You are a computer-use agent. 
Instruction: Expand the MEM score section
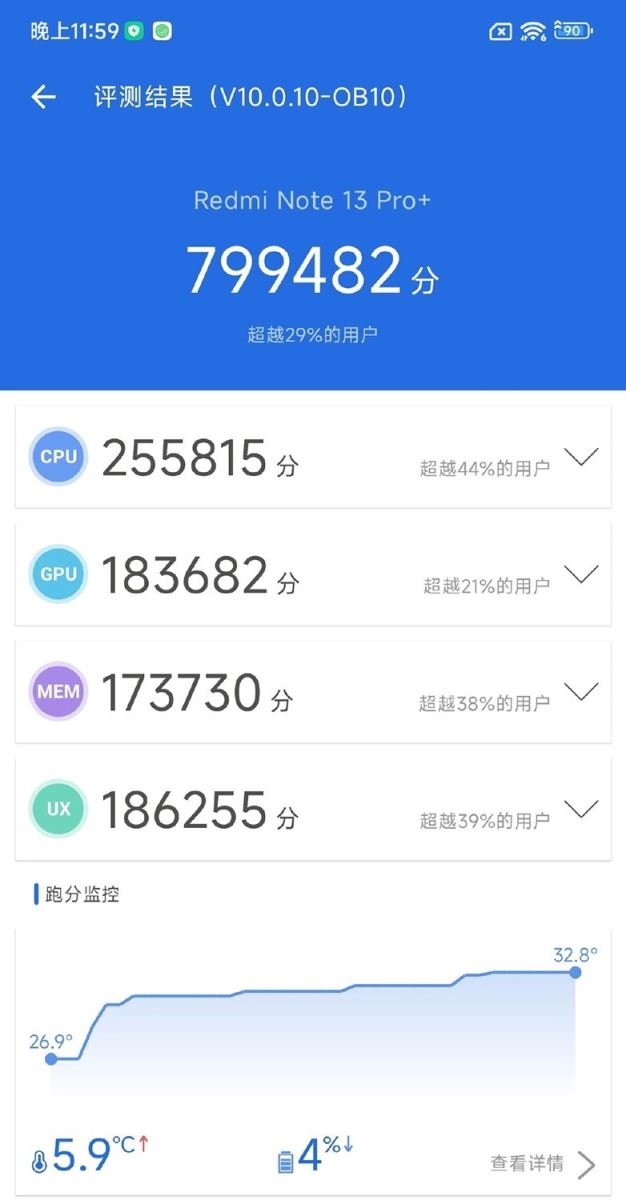click(x=581, y=691)
